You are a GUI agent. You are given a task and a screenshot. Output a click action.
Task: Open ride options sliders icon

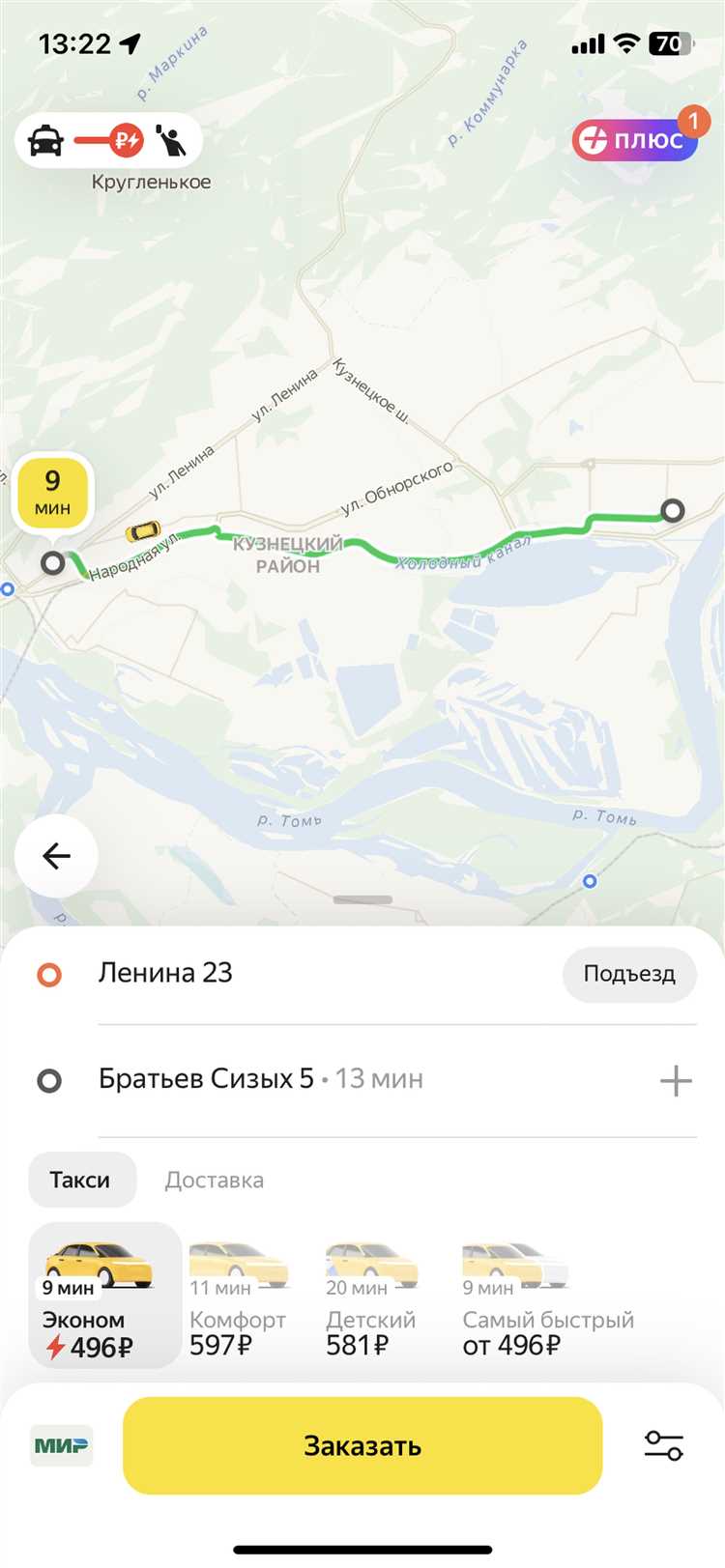pos(663,1445)
